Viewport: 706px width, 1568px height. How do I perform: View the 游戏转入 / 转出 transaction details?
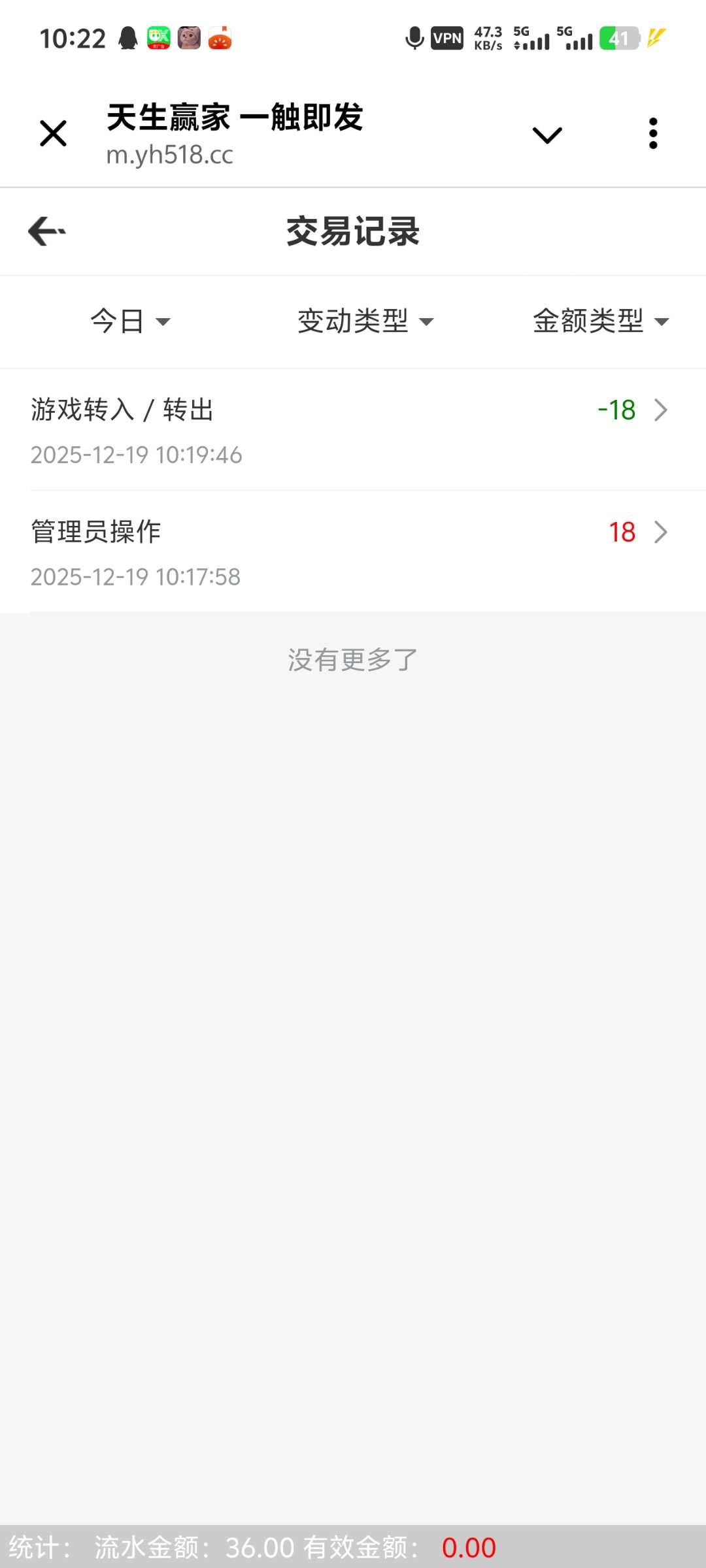[353, 430]
